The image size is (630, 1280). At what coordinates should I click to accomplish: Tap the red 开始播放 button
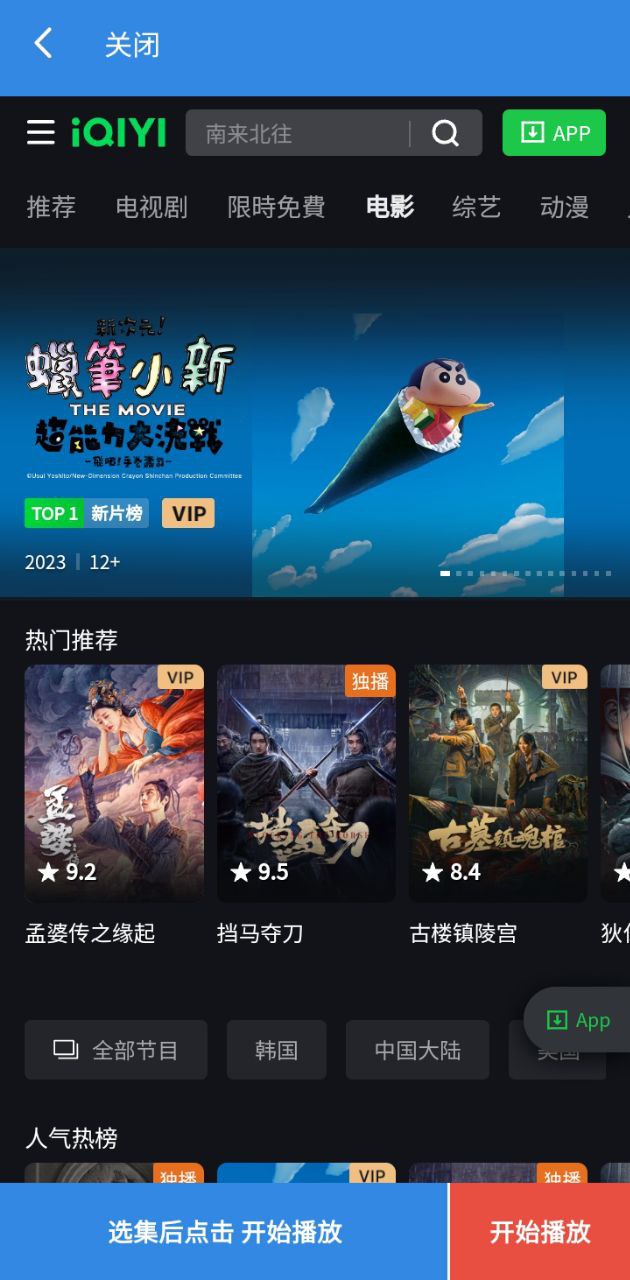[x=540, y=1232]
